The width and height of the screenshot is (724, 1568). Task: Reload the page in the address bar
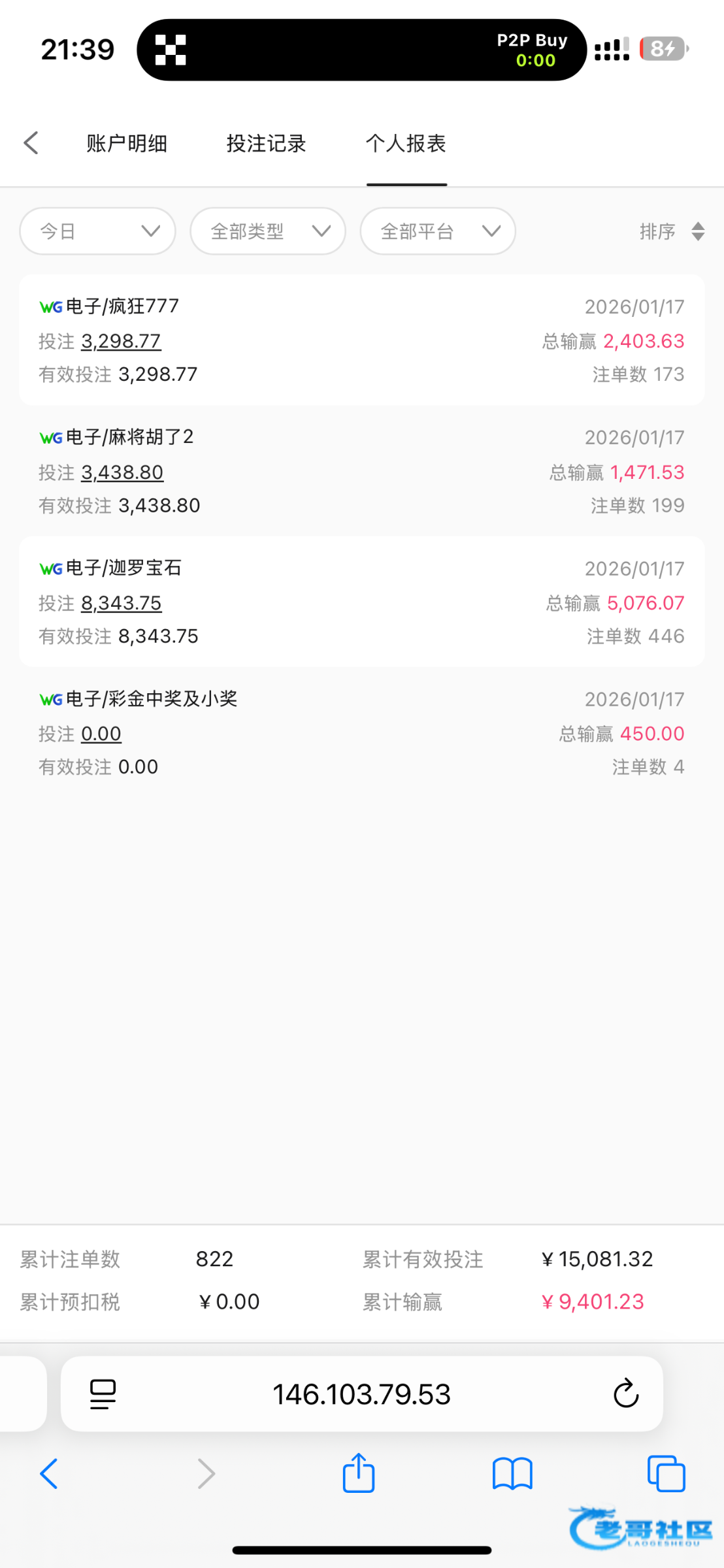[x=625, y=1394]
